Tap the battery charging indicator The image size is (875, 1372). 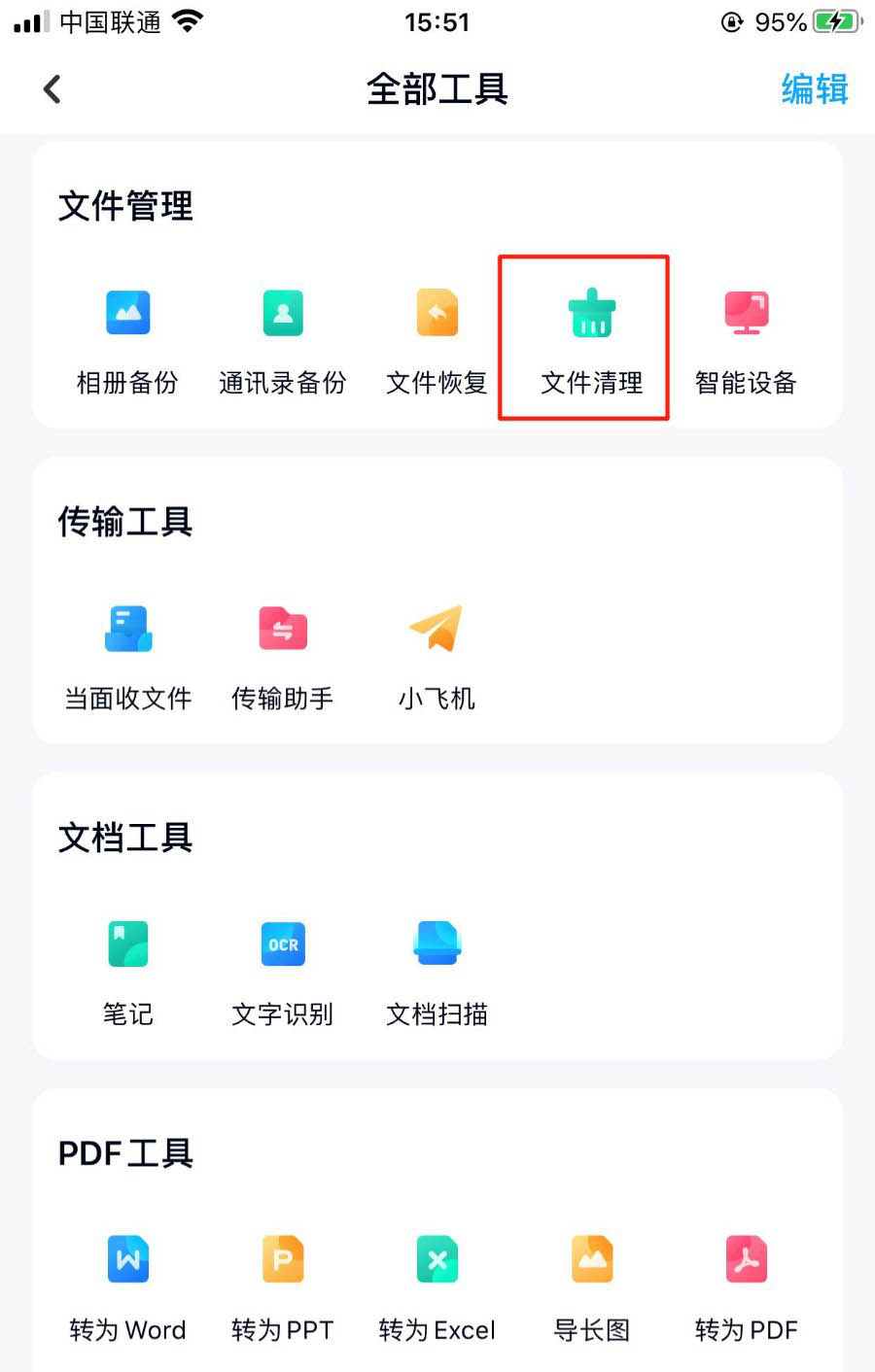pyautogui.click(x=838, y=19)
